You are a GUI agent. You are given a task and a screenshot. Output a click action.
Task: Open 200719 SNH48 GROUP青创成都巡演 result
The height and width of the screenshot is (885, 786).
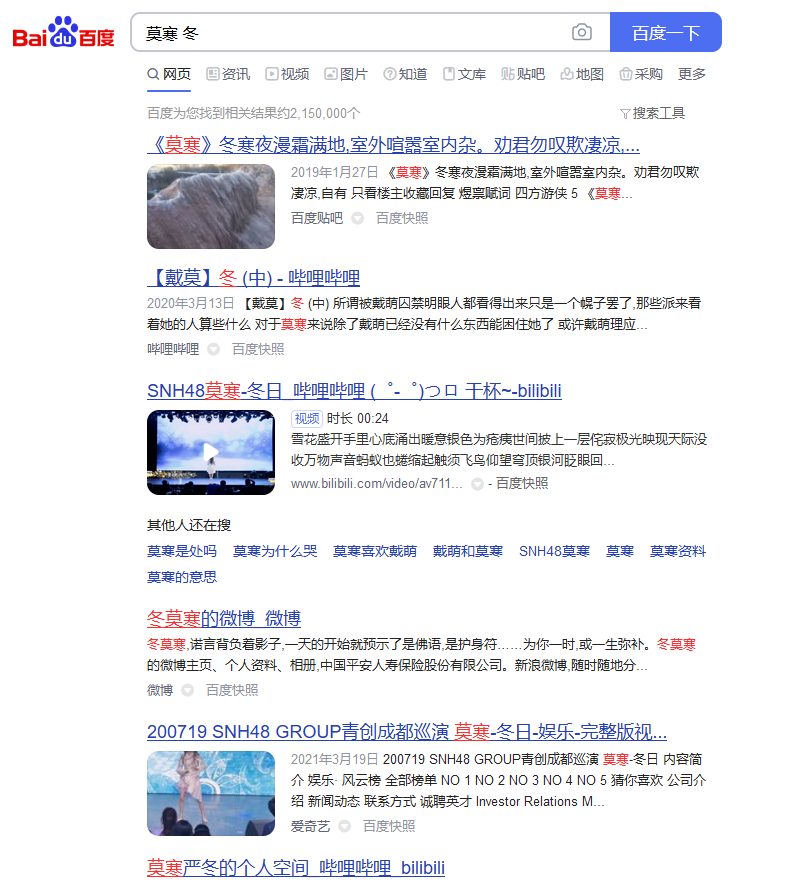[x=406, y=731]
